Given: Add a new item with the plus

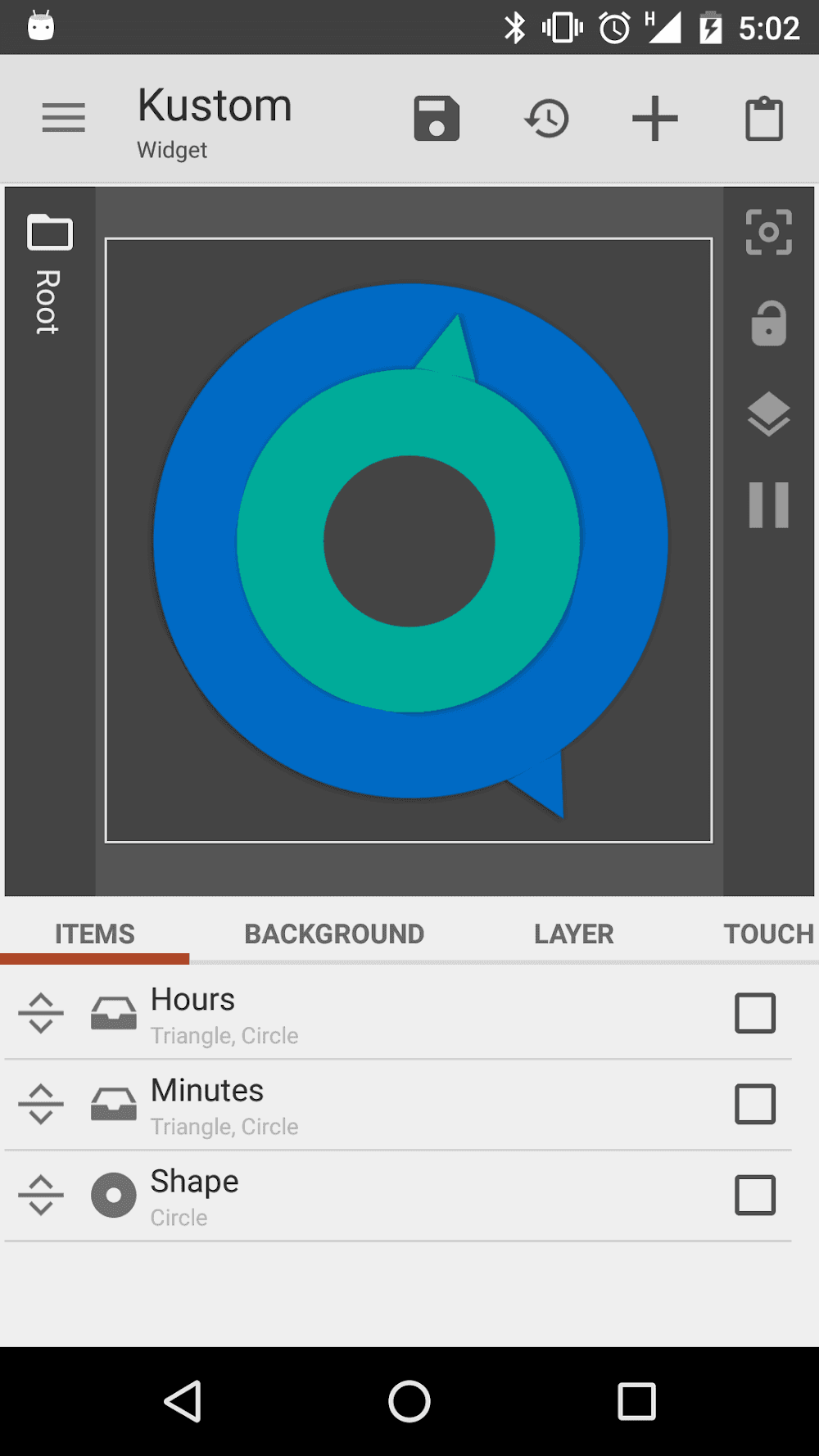Looking at the screenshot, I should [x=655, y=119].
